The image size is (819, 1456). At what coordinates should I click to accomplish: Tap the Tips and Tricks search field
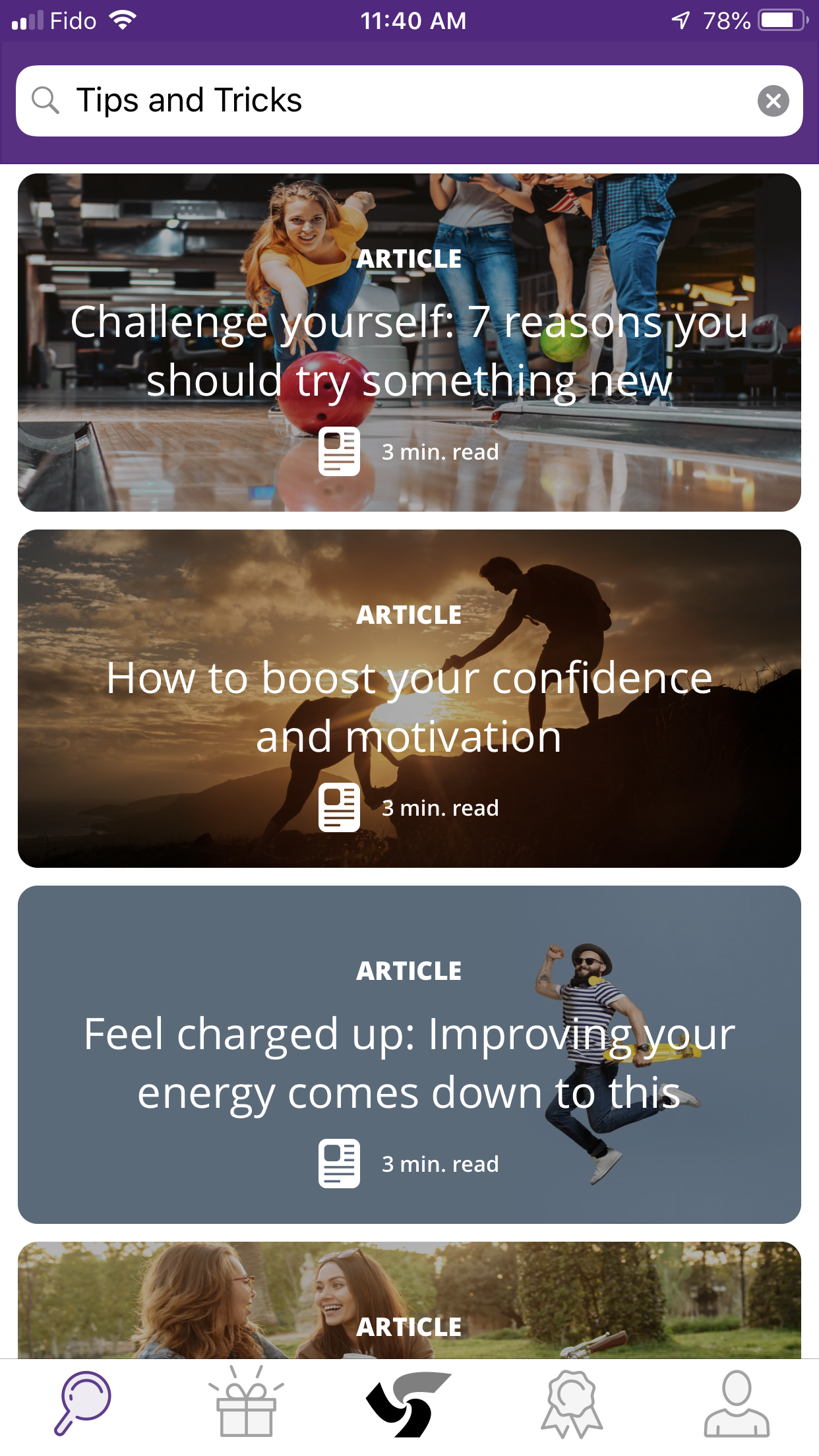pyautogui.click(x=396, y=101)
